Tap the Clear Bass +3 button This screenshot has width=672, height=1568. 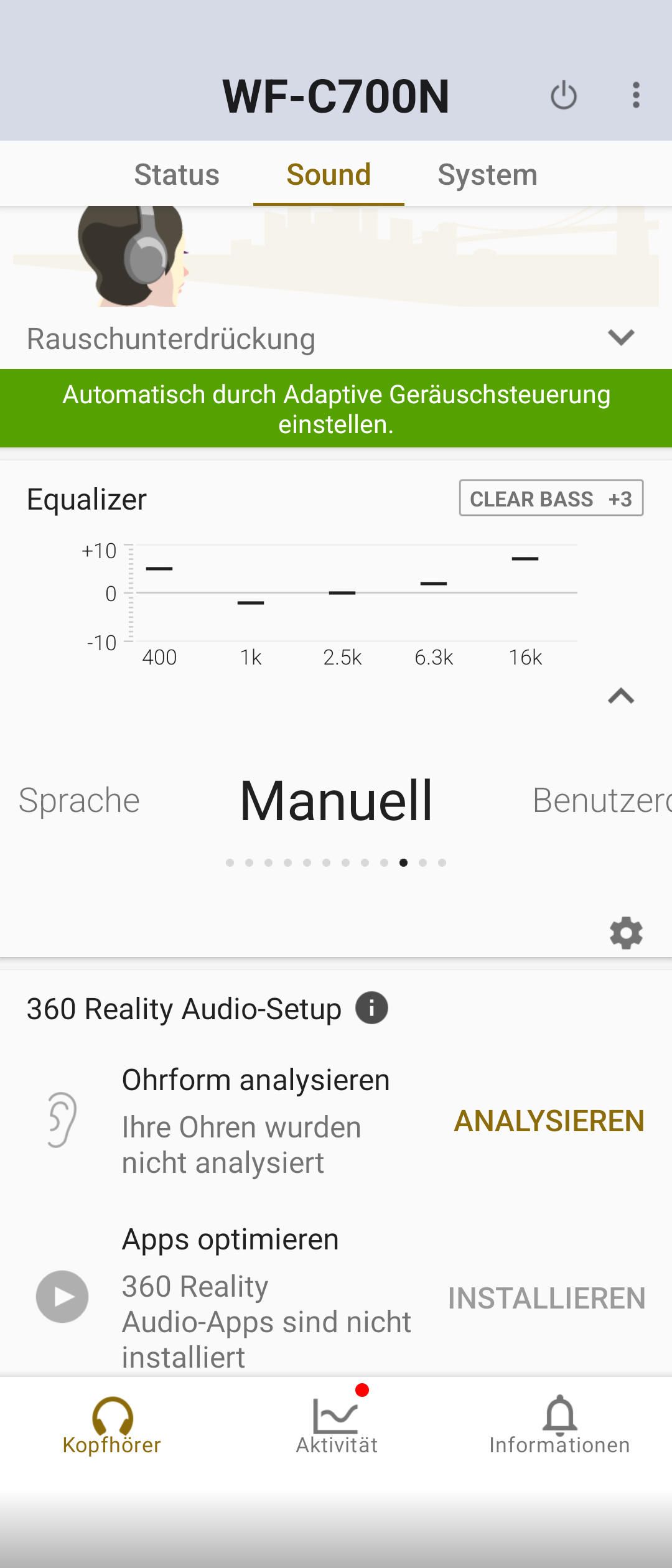[x=551, y=498]
